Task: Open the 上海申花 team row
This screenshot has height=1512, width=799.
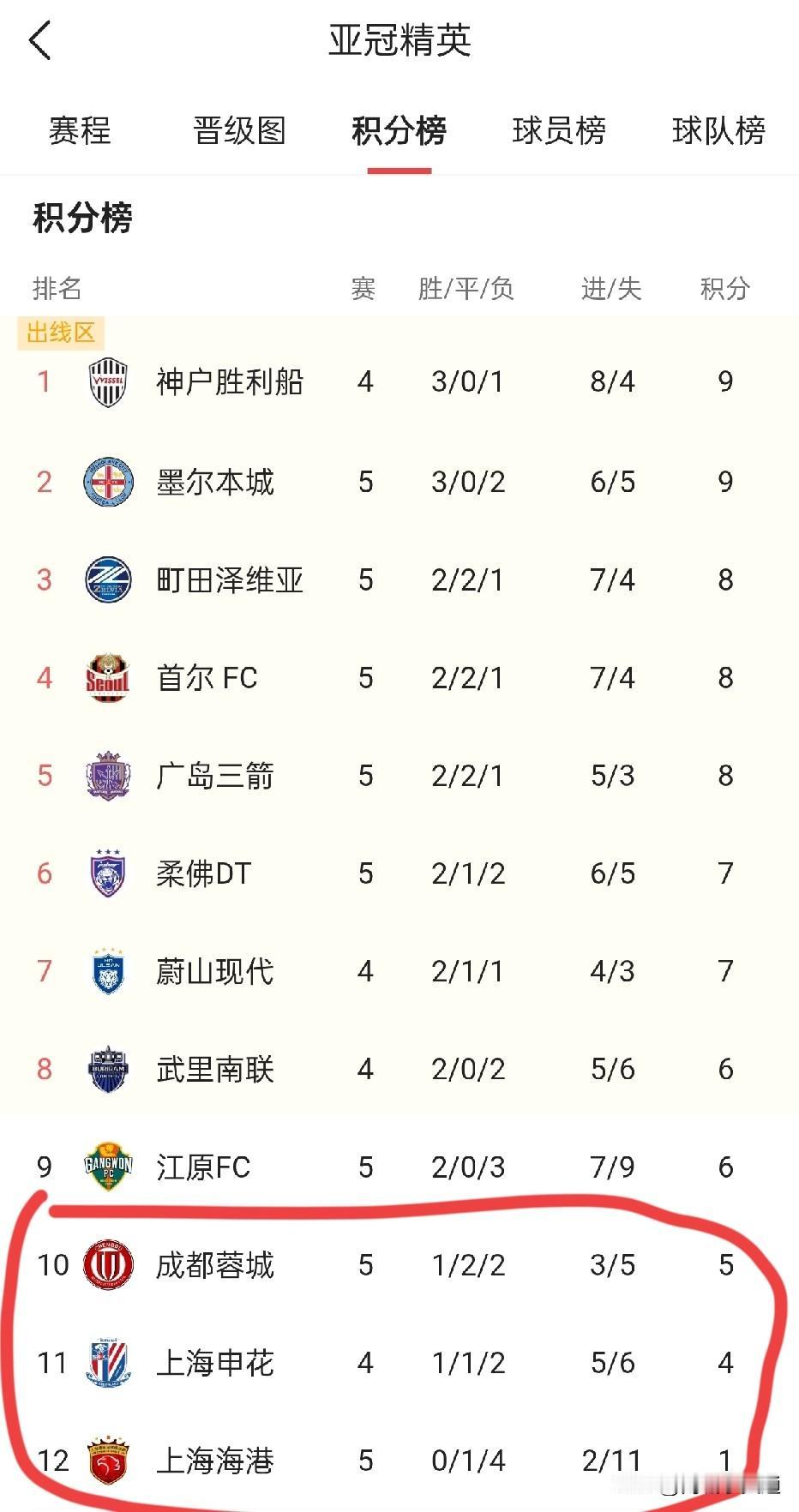Action: tap(399, 1362)
